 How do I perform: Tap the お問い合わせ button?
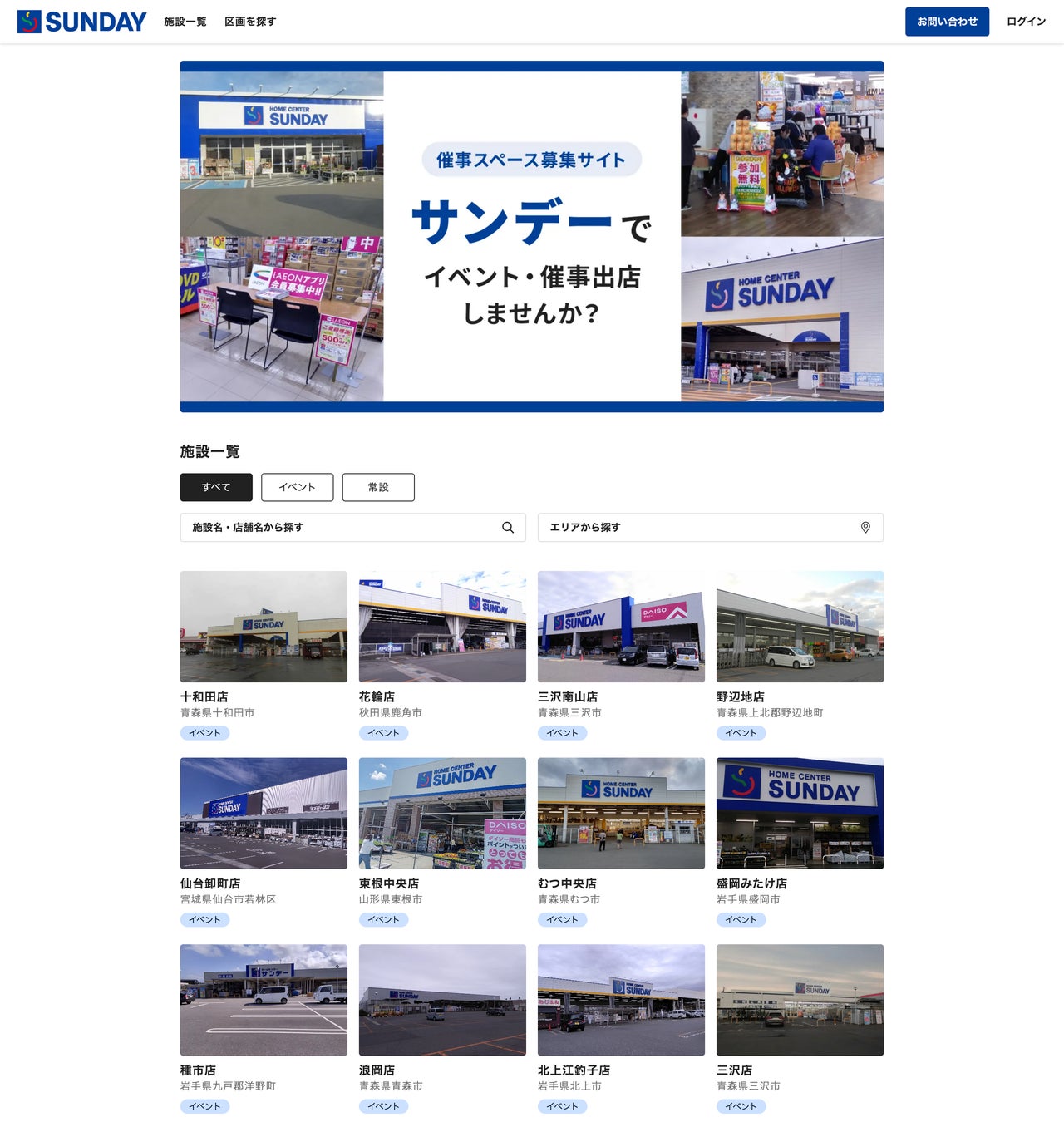(947, 22)
